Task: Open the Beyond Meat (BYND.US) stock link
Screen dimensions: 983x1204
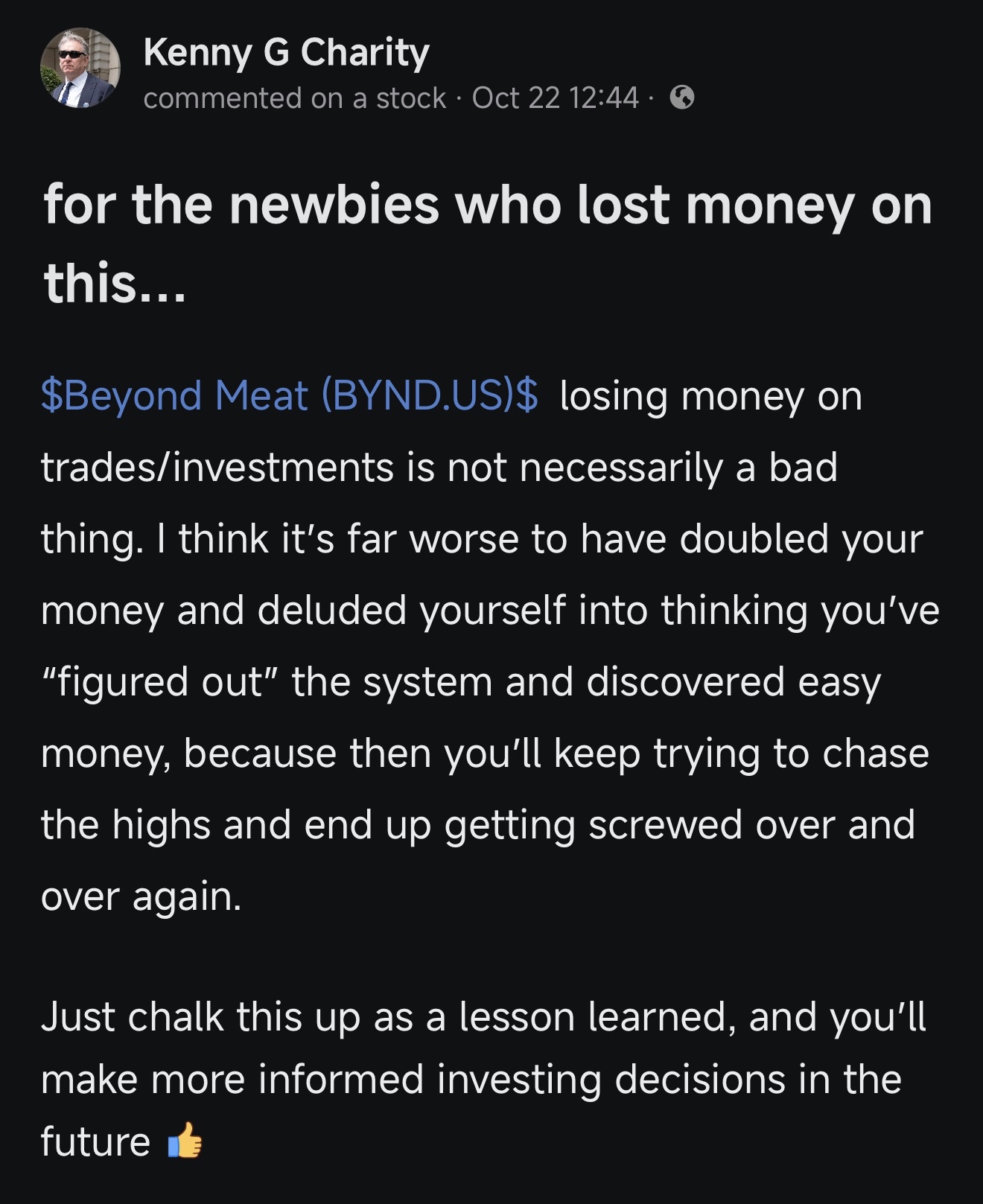Action: coord(289,395)
